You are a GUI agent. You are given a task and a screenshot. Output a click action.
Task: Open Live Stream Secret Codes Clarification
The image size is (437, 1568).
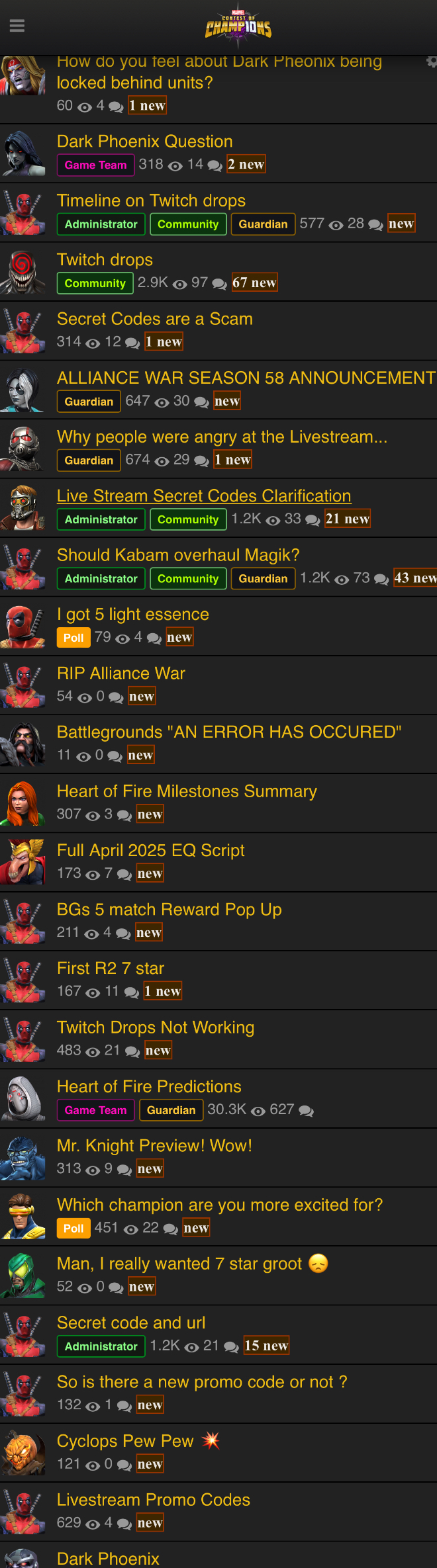(203, 496)
